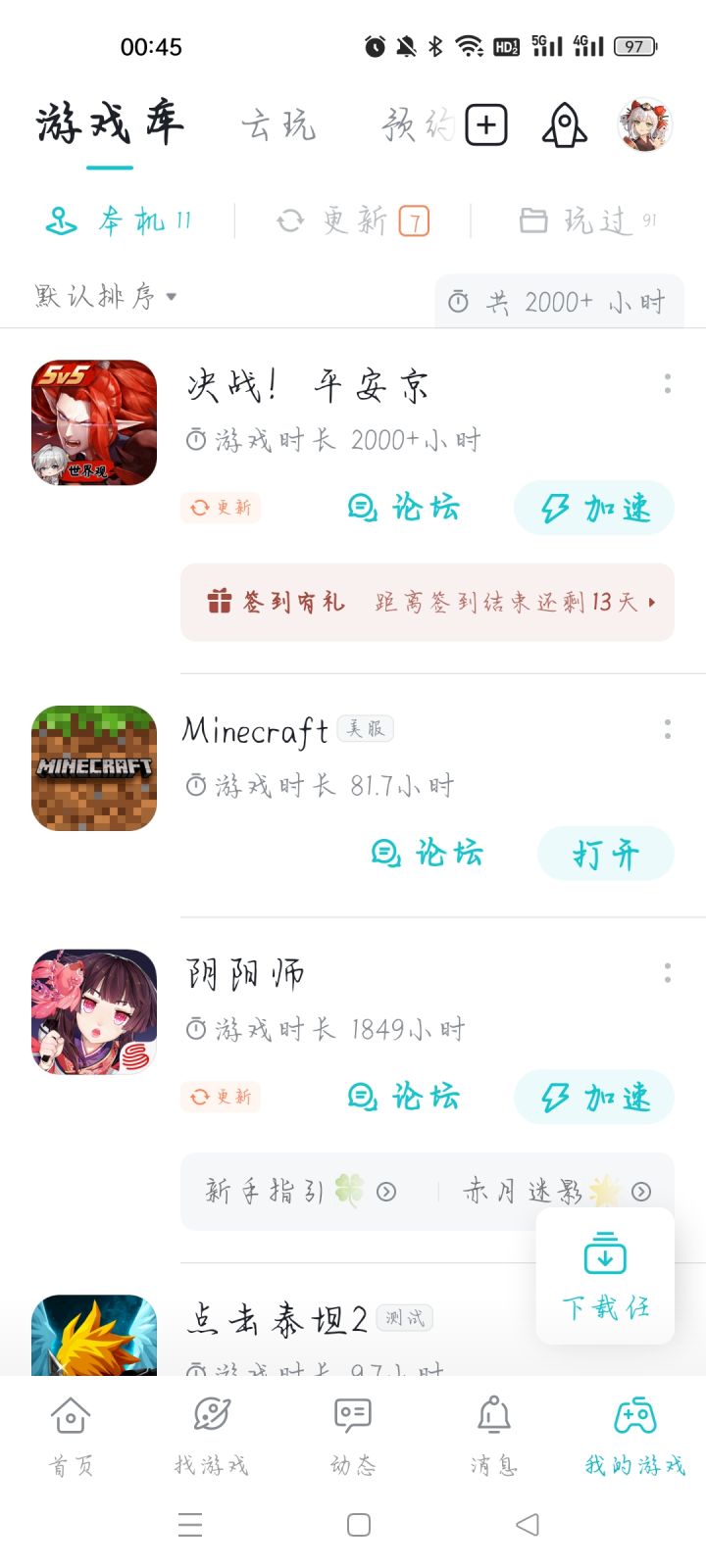The image size is (706, 1568).
Task: Go to the 首页 tab
Action: point(71,1436)
